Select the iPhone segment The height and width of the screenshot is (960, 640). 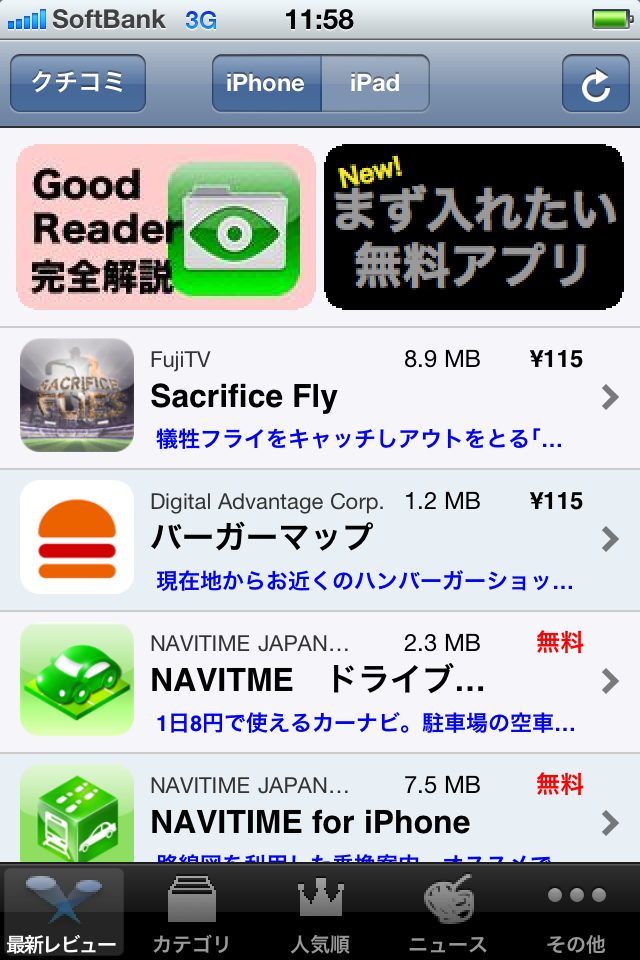click(x=266, y=83)
